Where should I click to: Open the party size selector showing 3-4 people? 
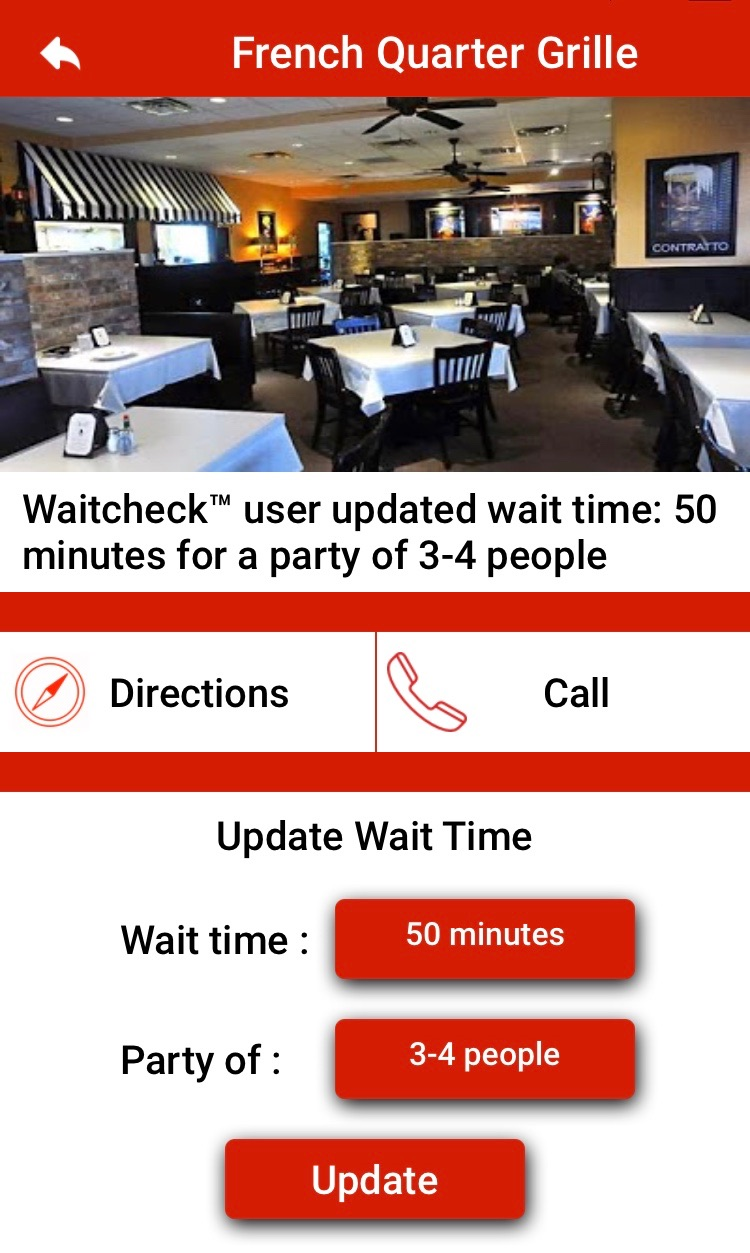484,1058
